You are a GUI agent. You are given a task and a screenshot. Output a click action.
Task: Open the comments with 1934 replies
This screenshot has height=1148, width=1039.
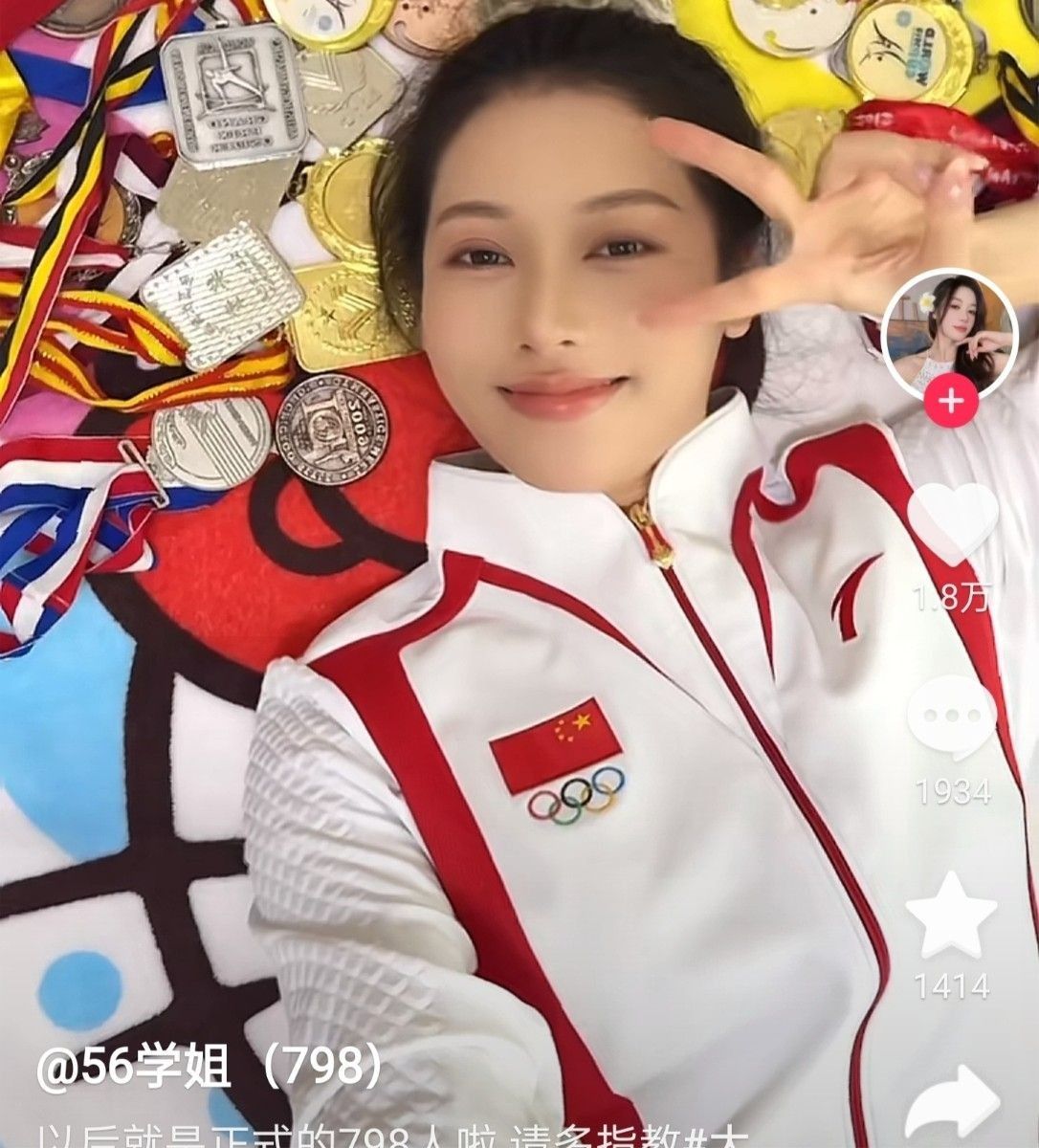(x=951, y=717)
